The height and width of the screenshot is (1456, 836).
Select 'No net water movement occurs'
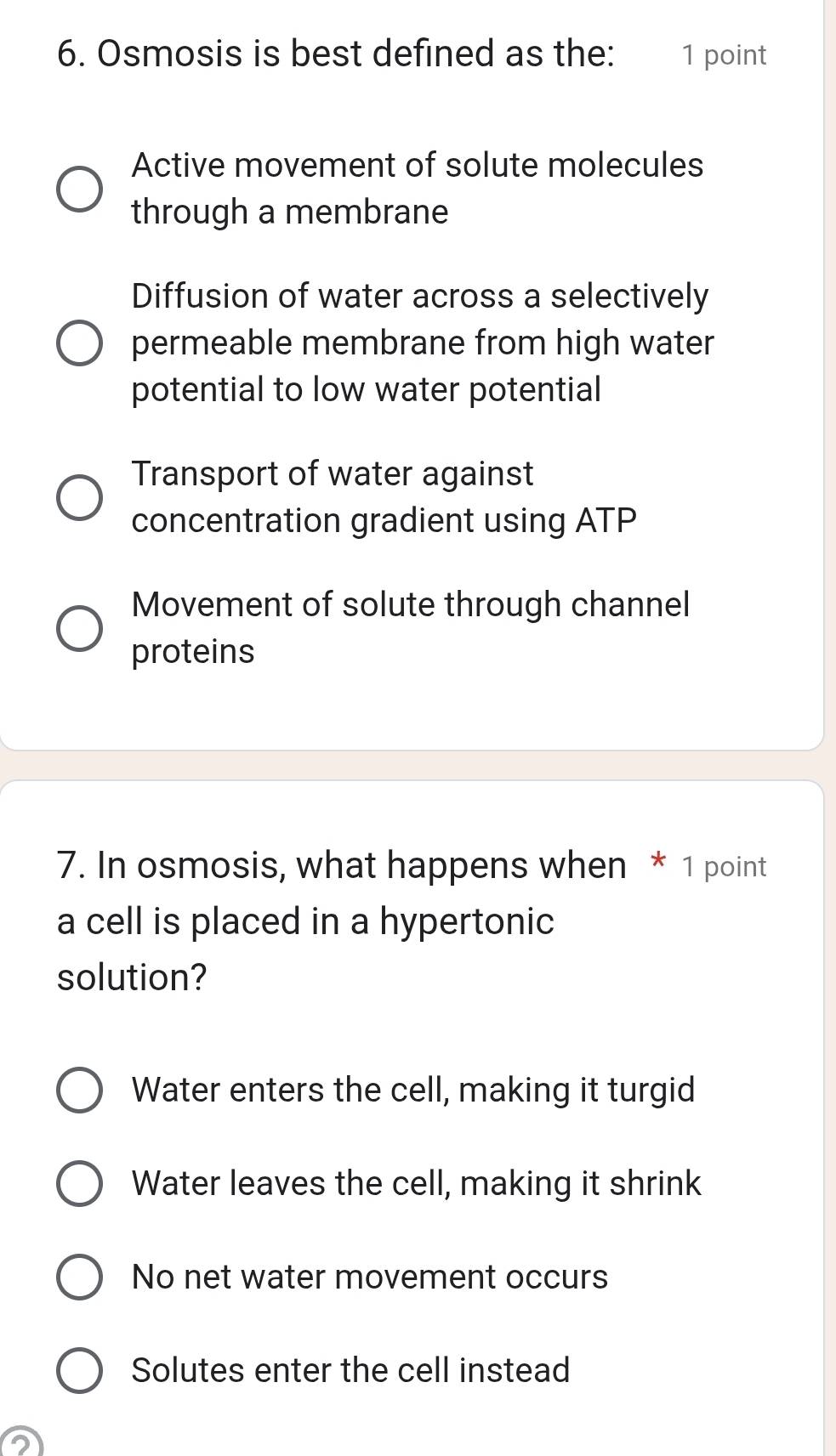(79, 1277)
